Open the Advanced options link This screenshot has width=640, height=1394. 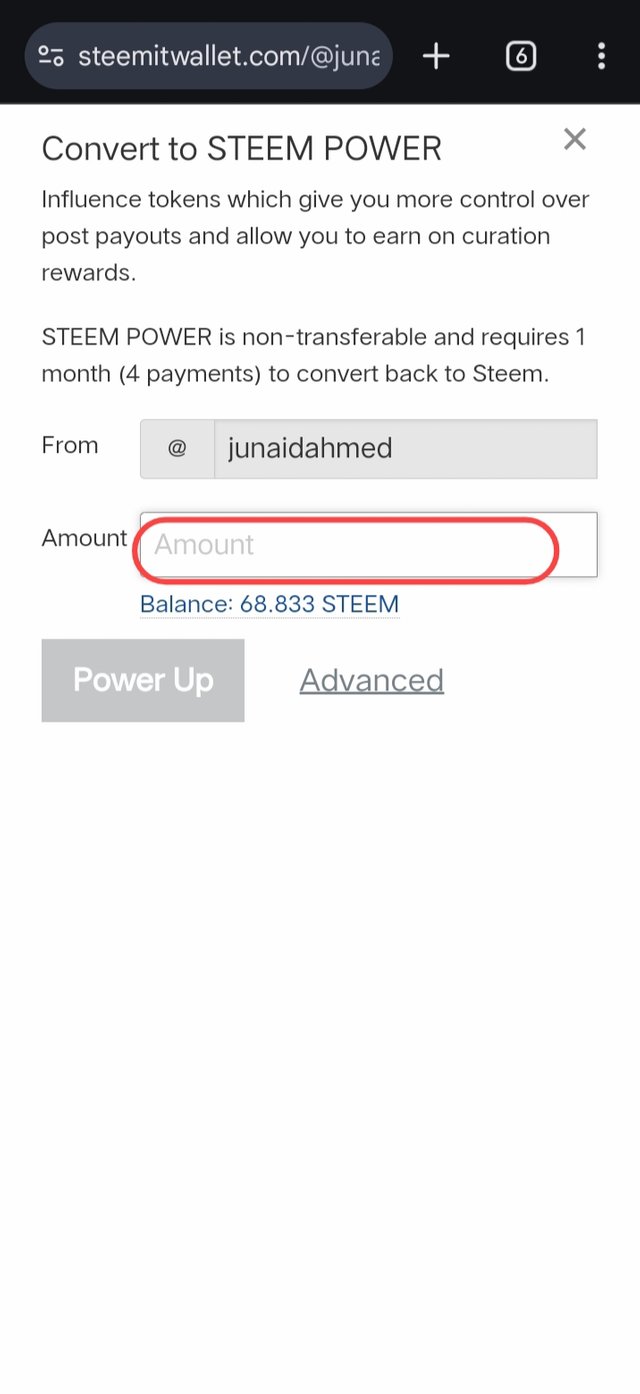pyautogui.click(x=372, y=680)
